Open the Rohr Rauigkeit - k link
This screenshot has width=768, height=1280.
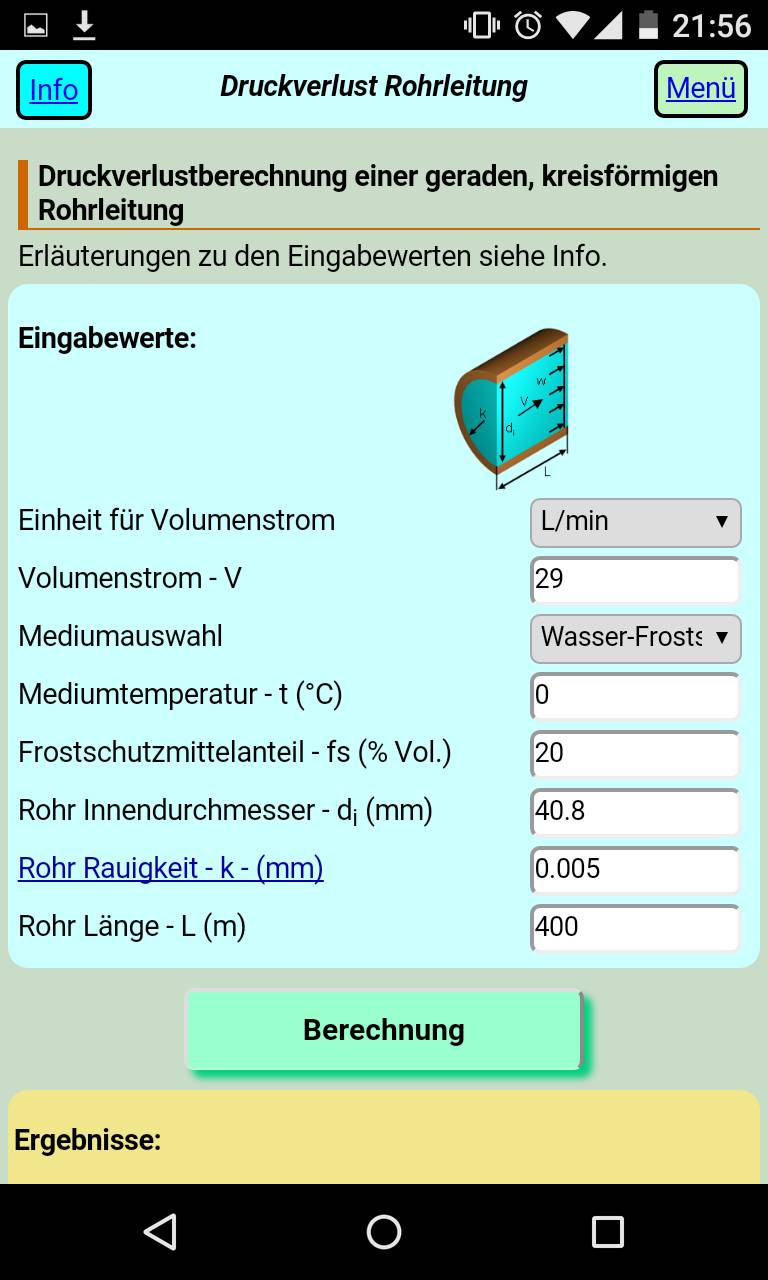[x=171, y=868]
